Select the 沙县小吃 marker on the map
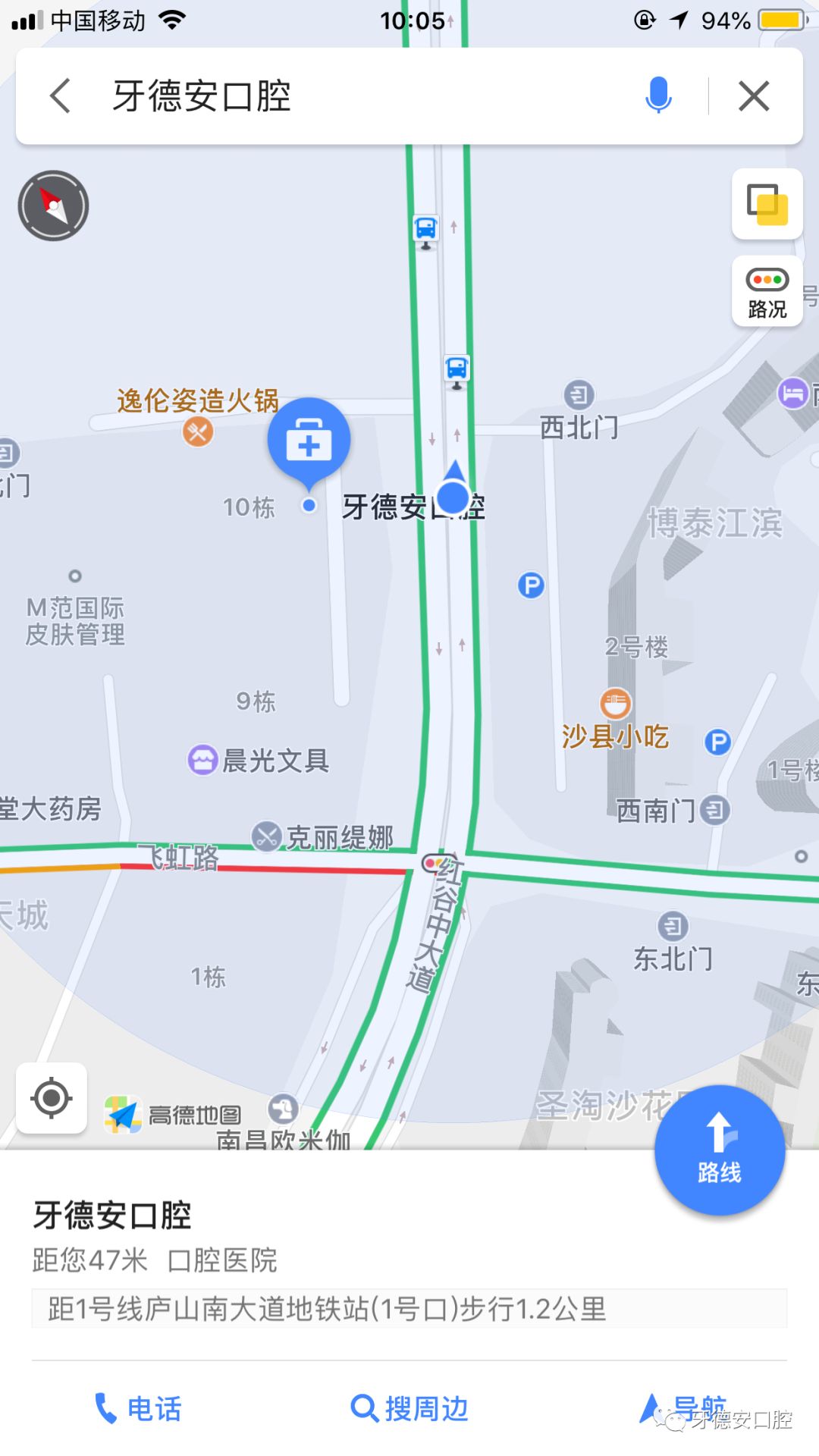The height and width of the screenshot is (1456, 819). [x=615, y=704]
